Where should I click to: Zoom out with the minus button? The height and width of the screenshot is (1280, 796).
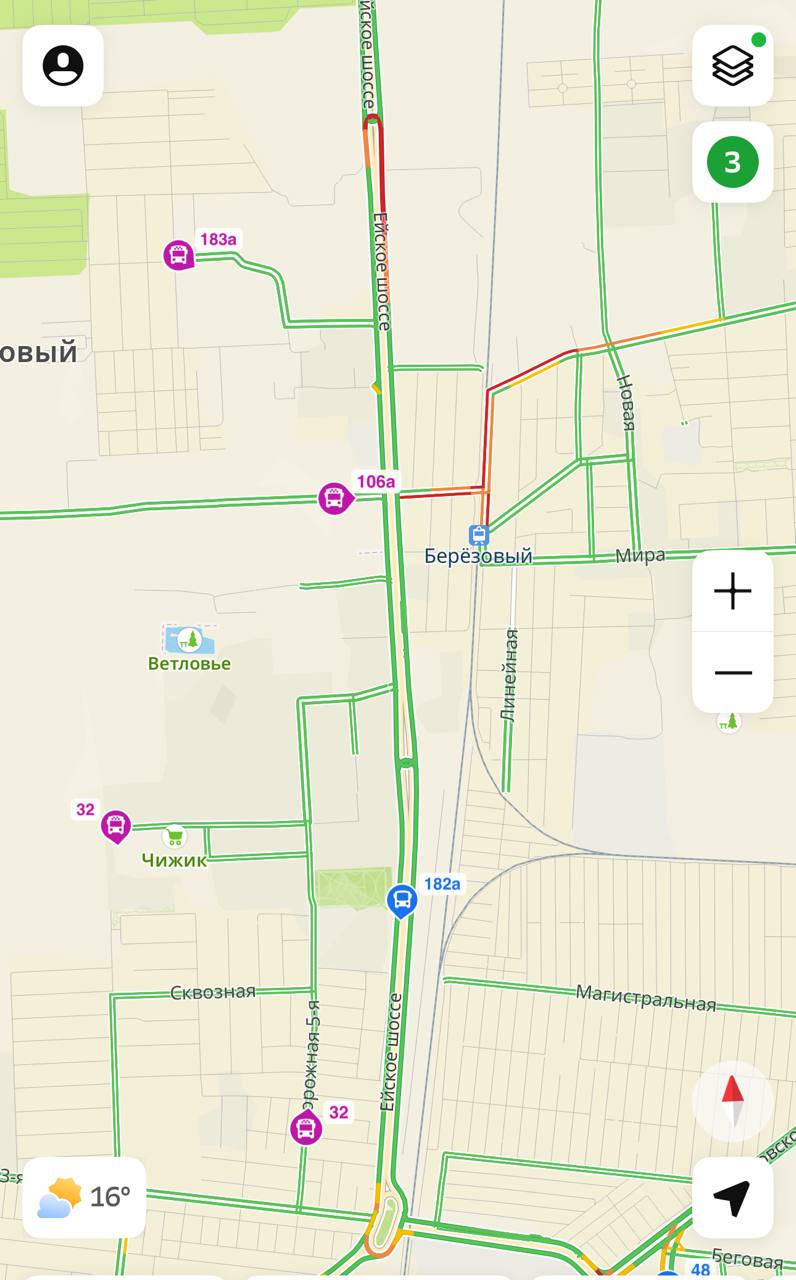pyautogui.click(x=732, y=672)
